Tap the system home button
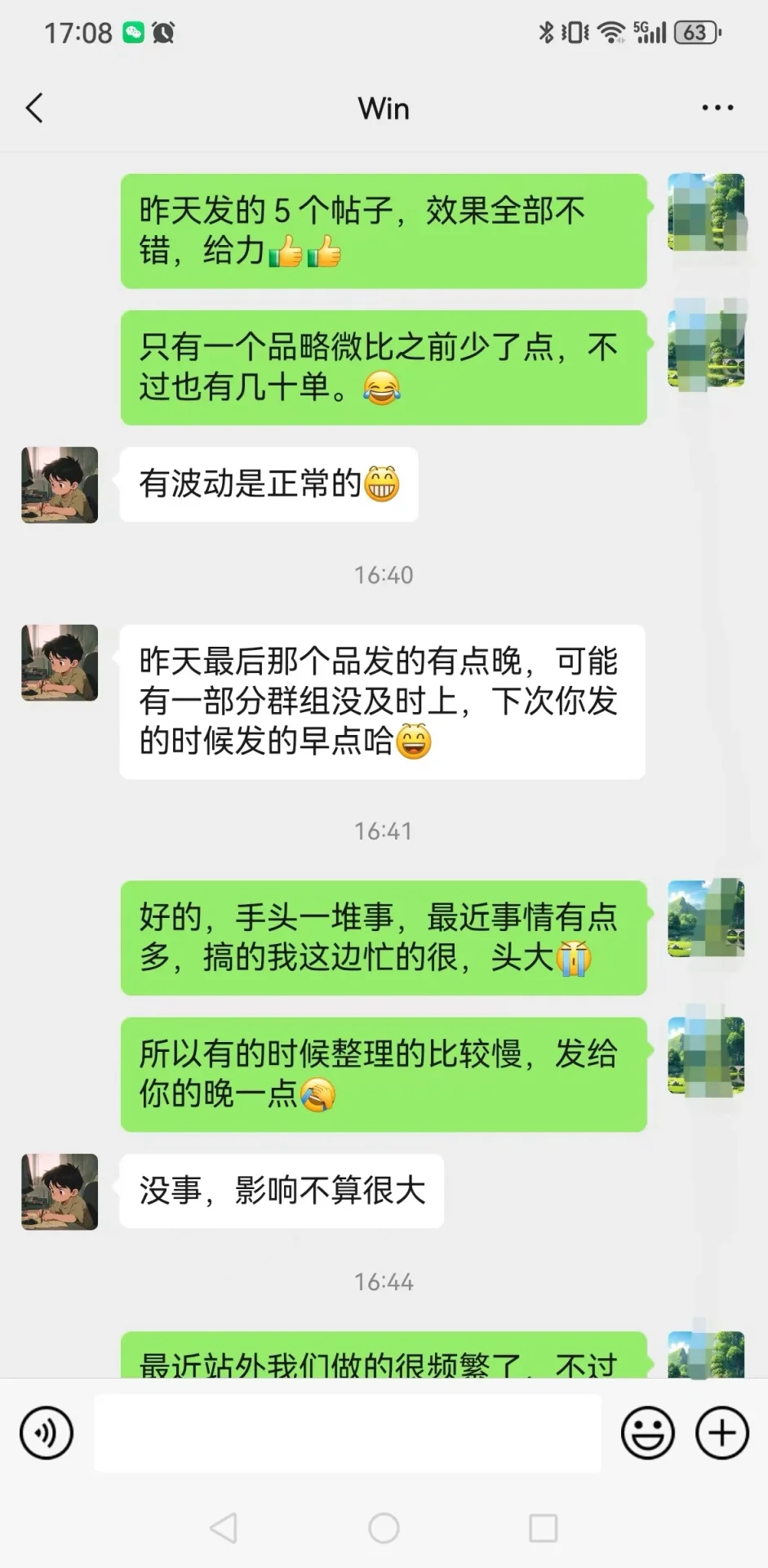This screenshot has height=1568, width=768. pos(384,1527)
